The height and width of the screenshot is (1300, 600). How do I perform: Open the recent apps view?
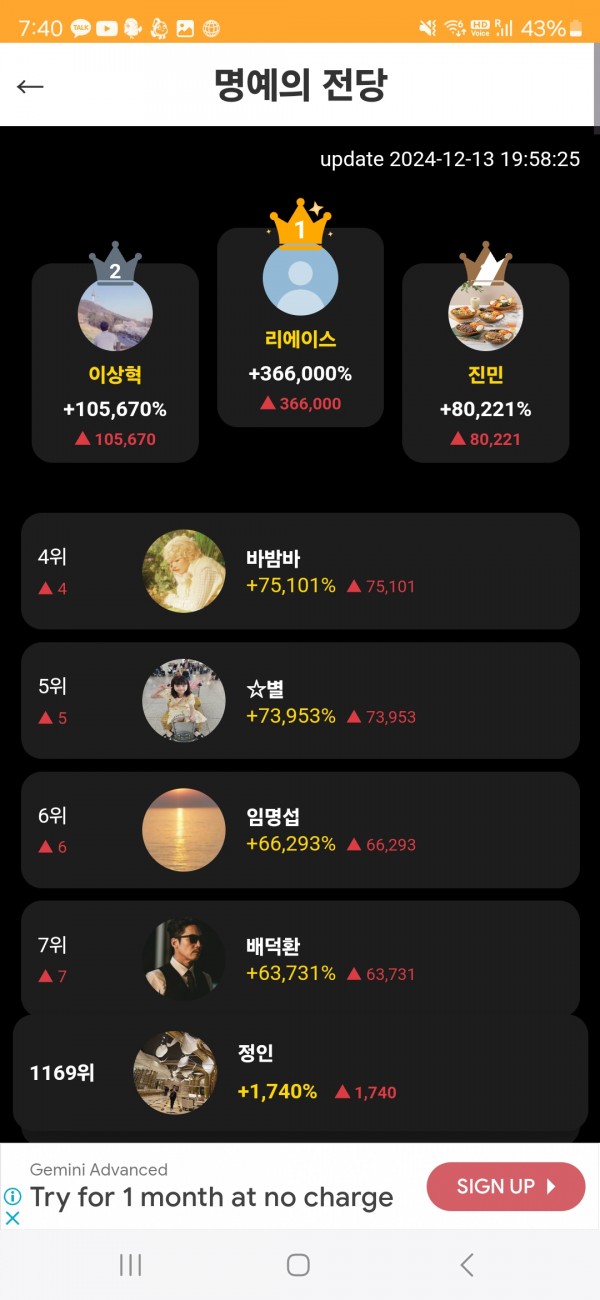(131, 1265)
